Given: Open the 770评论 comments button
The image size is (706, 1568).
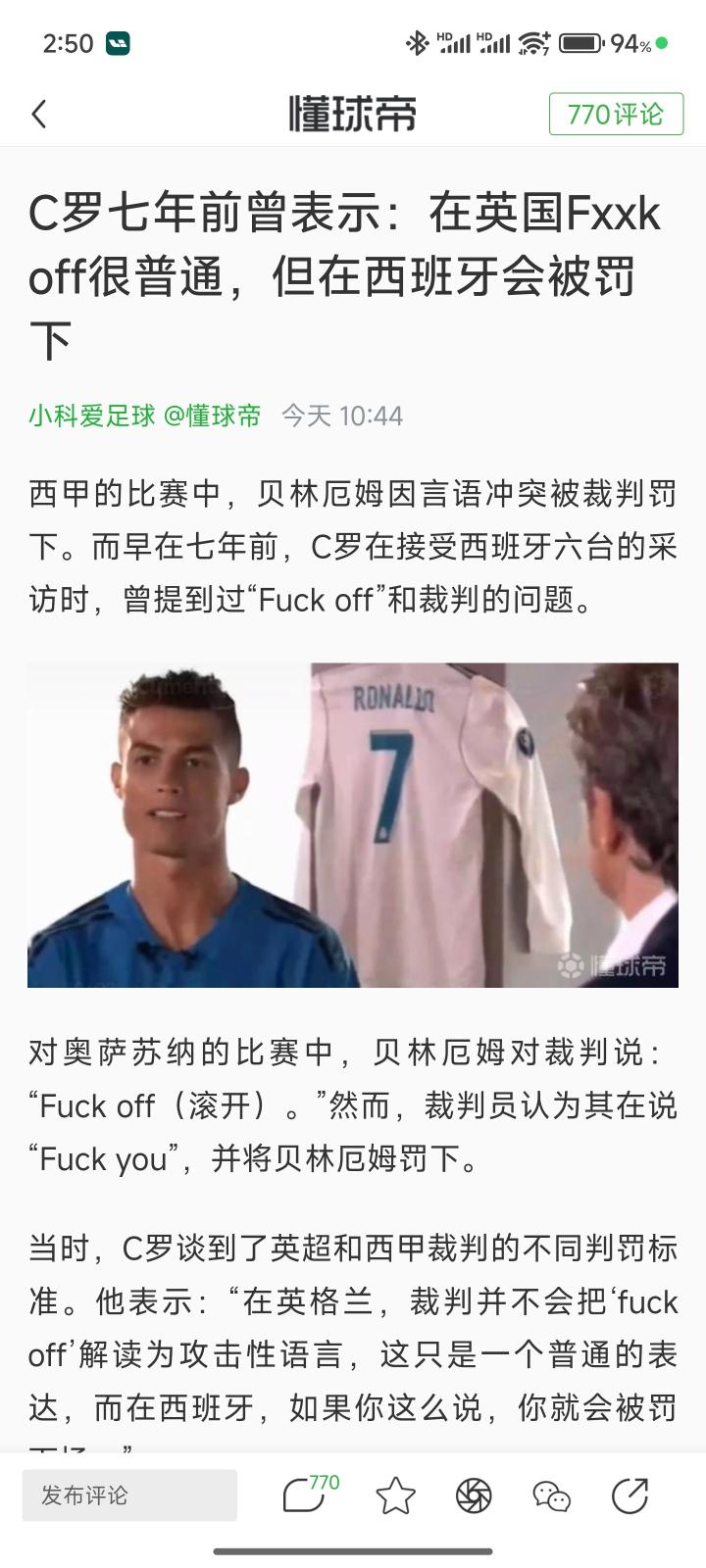Looking at the screenshot, I should pos(615,115).
